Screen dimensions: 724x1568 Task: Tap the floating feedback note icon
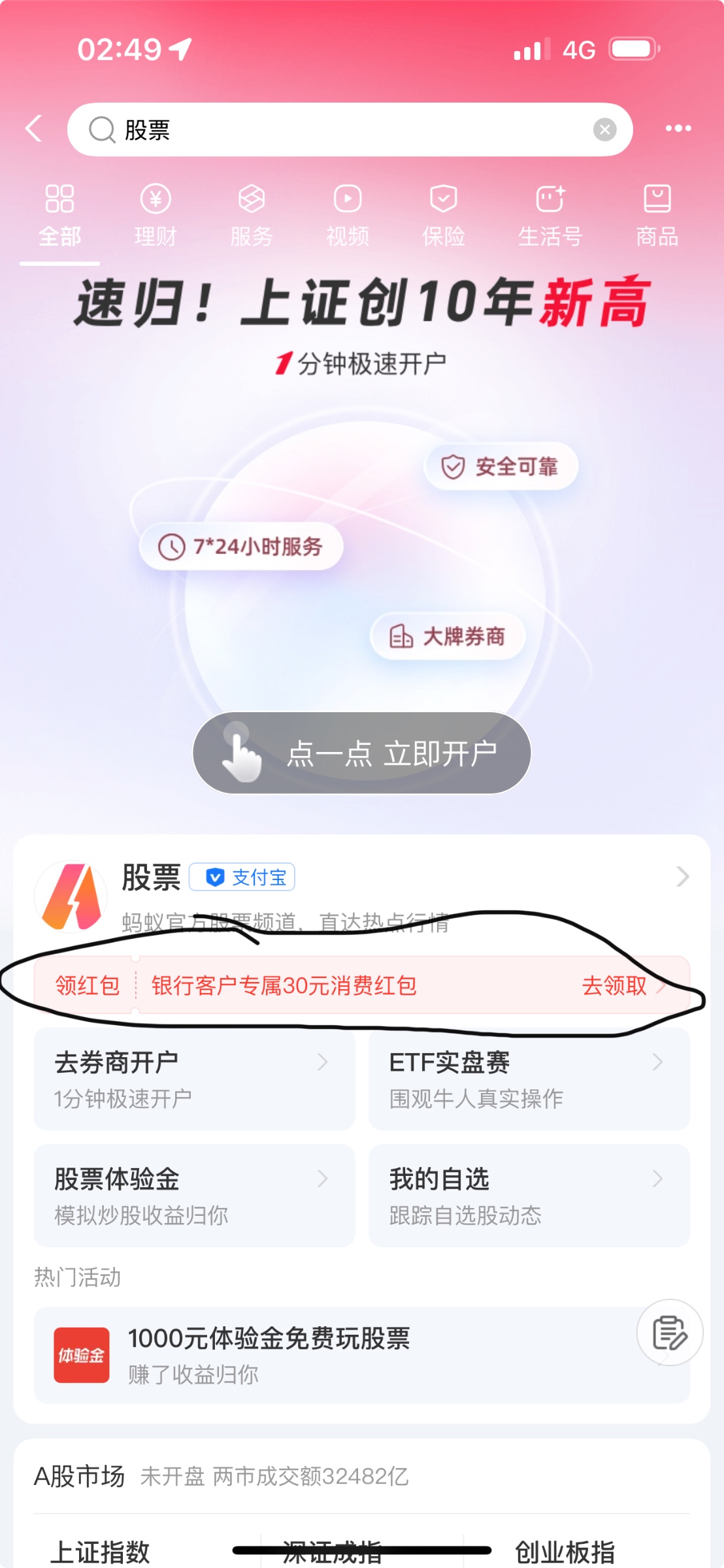coord(670,1332)
